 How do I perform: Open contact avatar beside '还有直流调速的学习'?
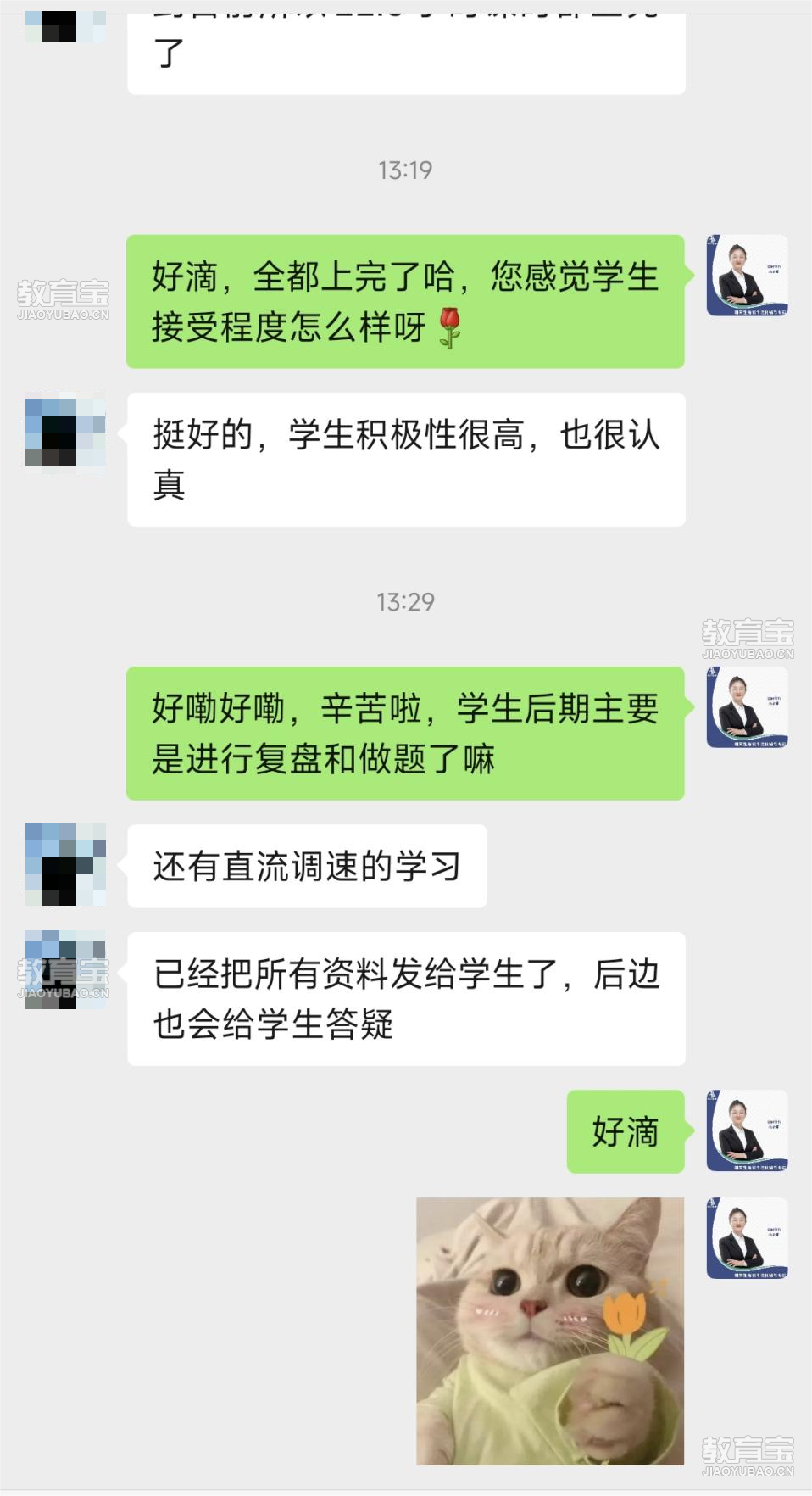click(x=65, y=864)
